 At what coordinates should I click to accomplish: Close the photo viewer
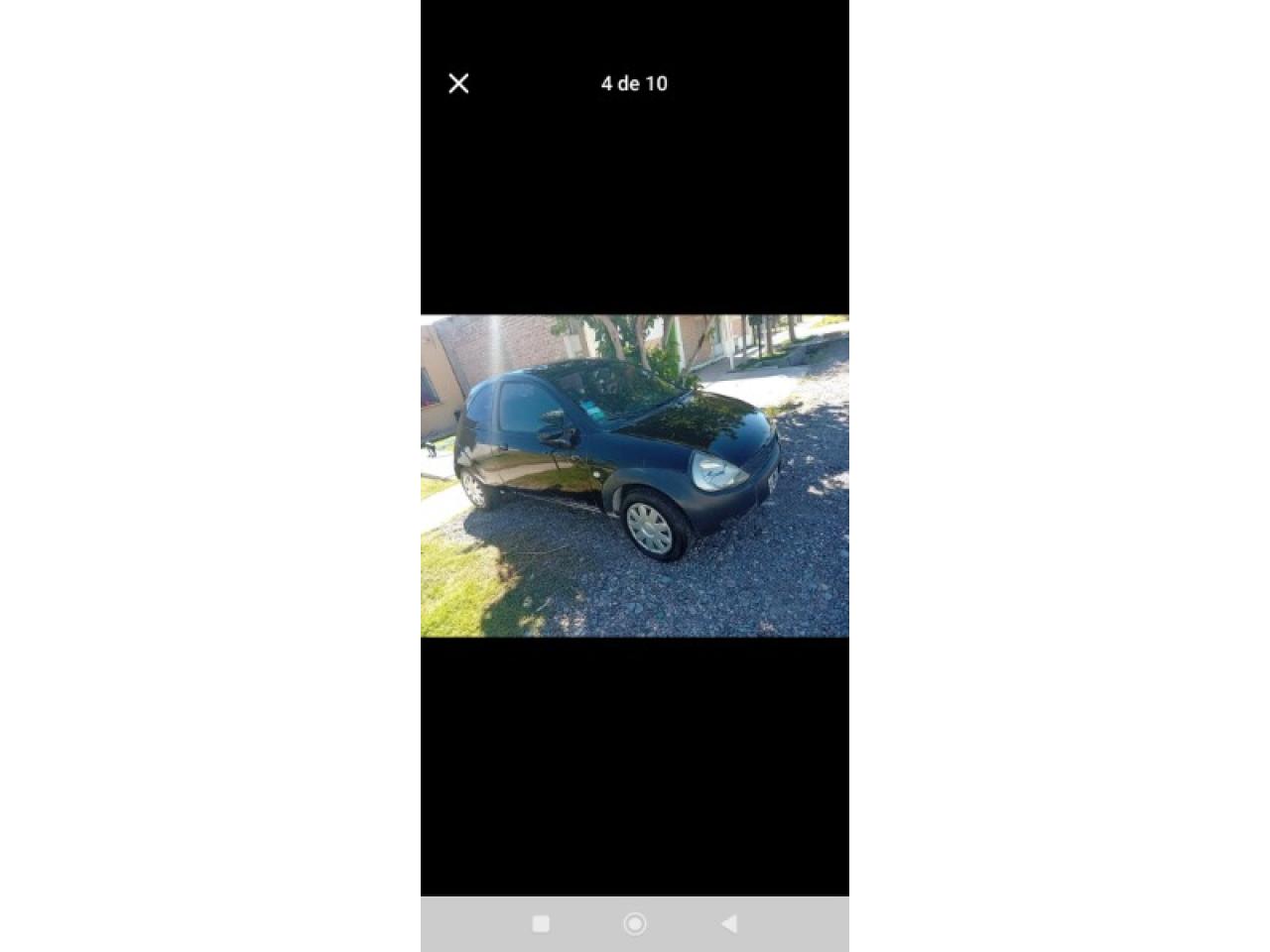point(458,83)
